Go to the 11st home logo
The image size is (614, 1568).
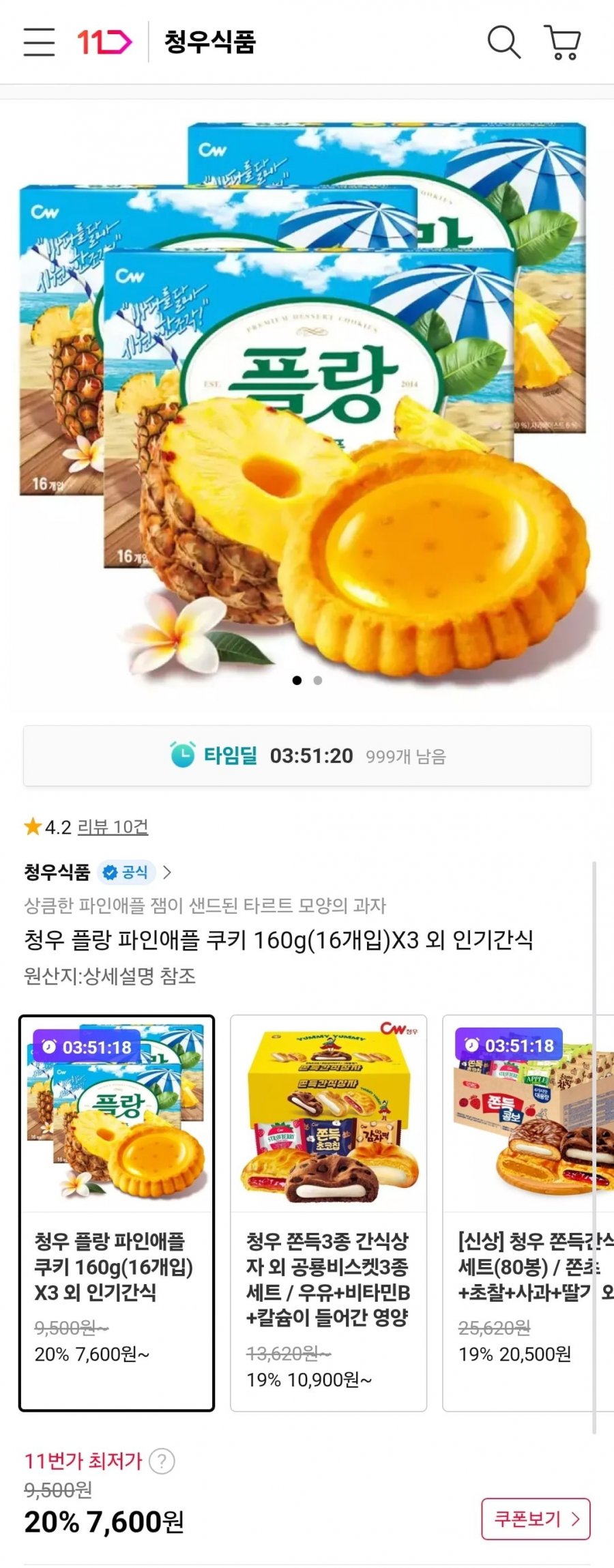pyautogui.click(x=104, y=42)
